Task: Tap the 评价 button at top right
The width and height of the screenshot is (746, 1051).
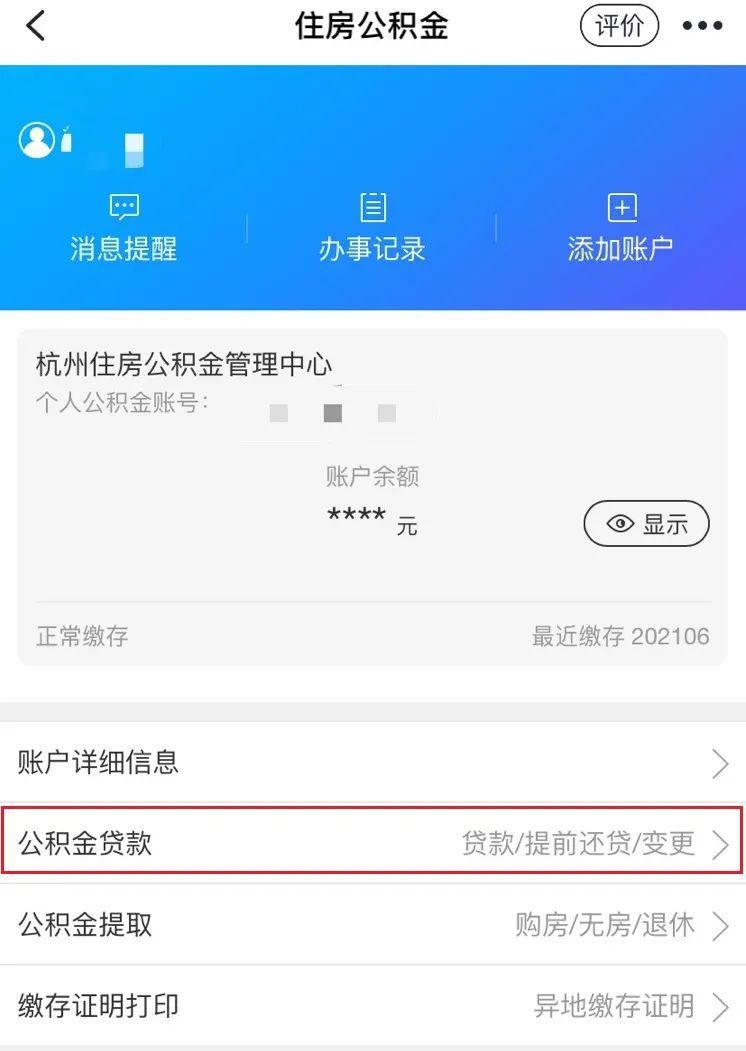Action: coord(618,27)
